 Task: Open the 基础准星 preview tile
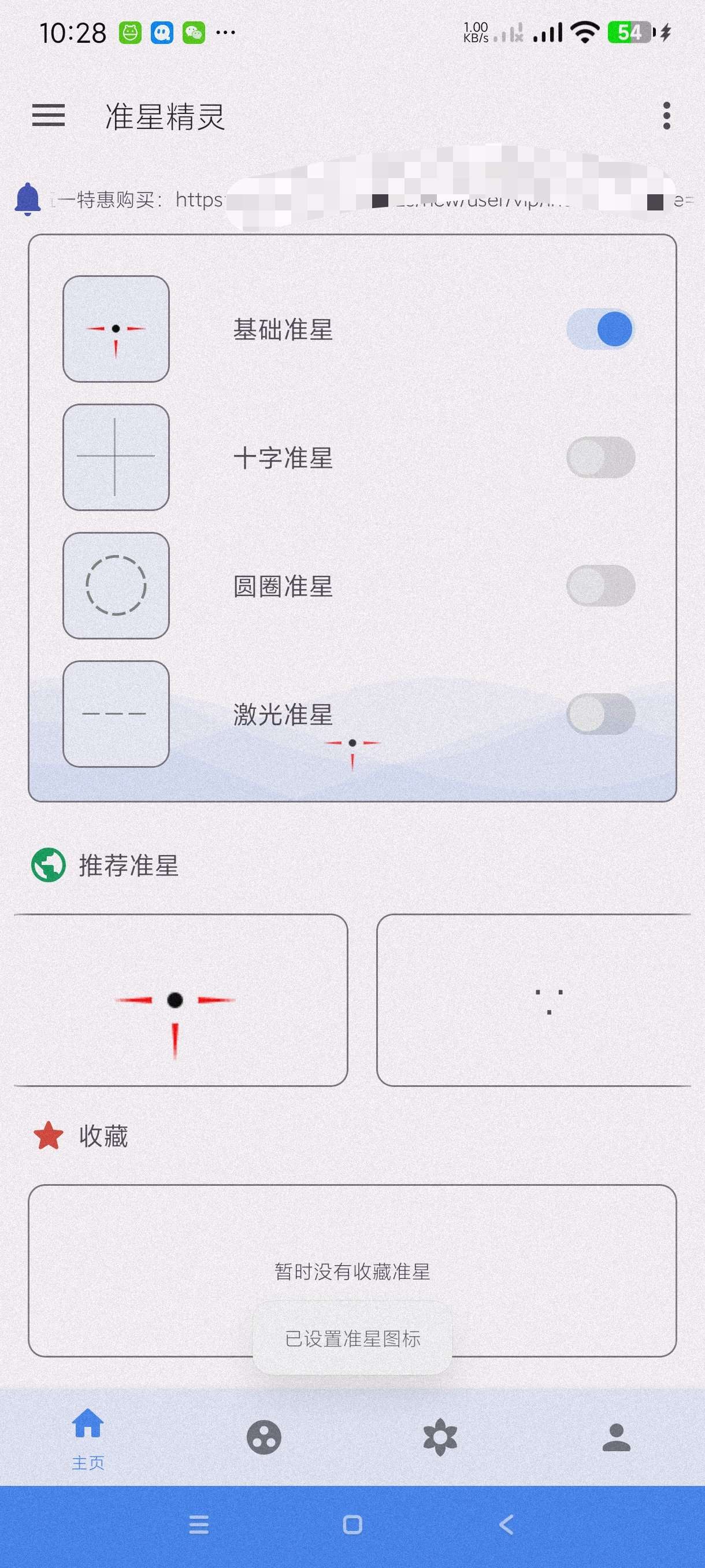116,330
